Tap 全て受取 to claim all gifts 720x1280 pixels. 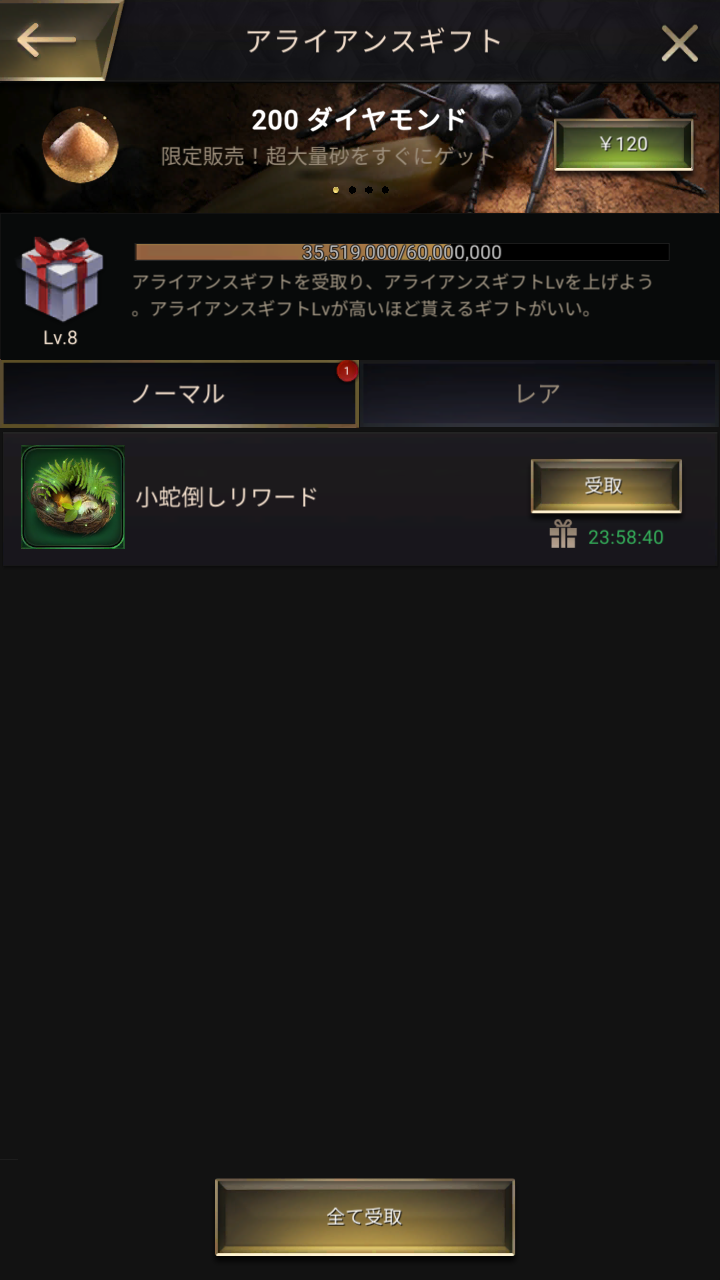pos(364,1217)
